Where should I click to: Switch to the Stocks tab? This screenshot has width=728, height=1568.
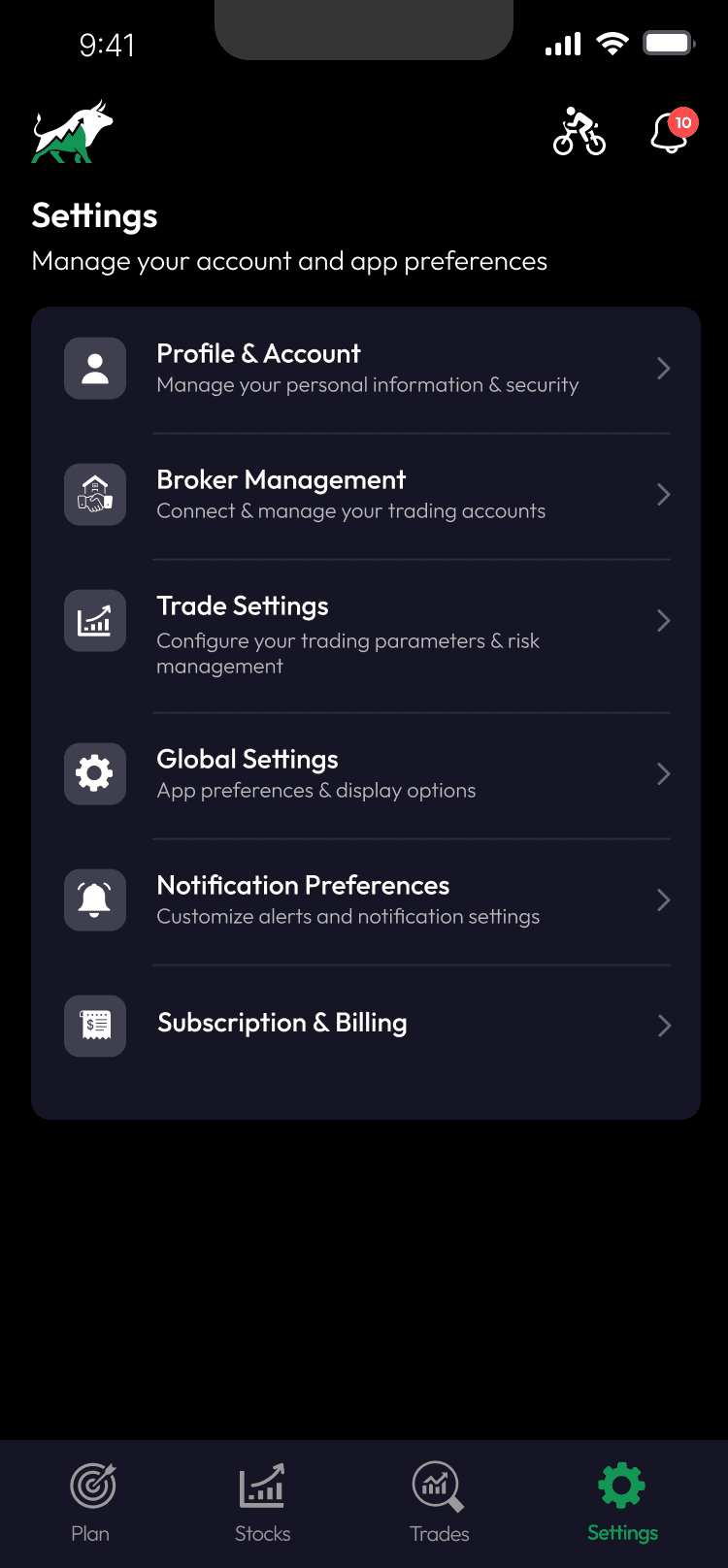tap(262, 1499)
